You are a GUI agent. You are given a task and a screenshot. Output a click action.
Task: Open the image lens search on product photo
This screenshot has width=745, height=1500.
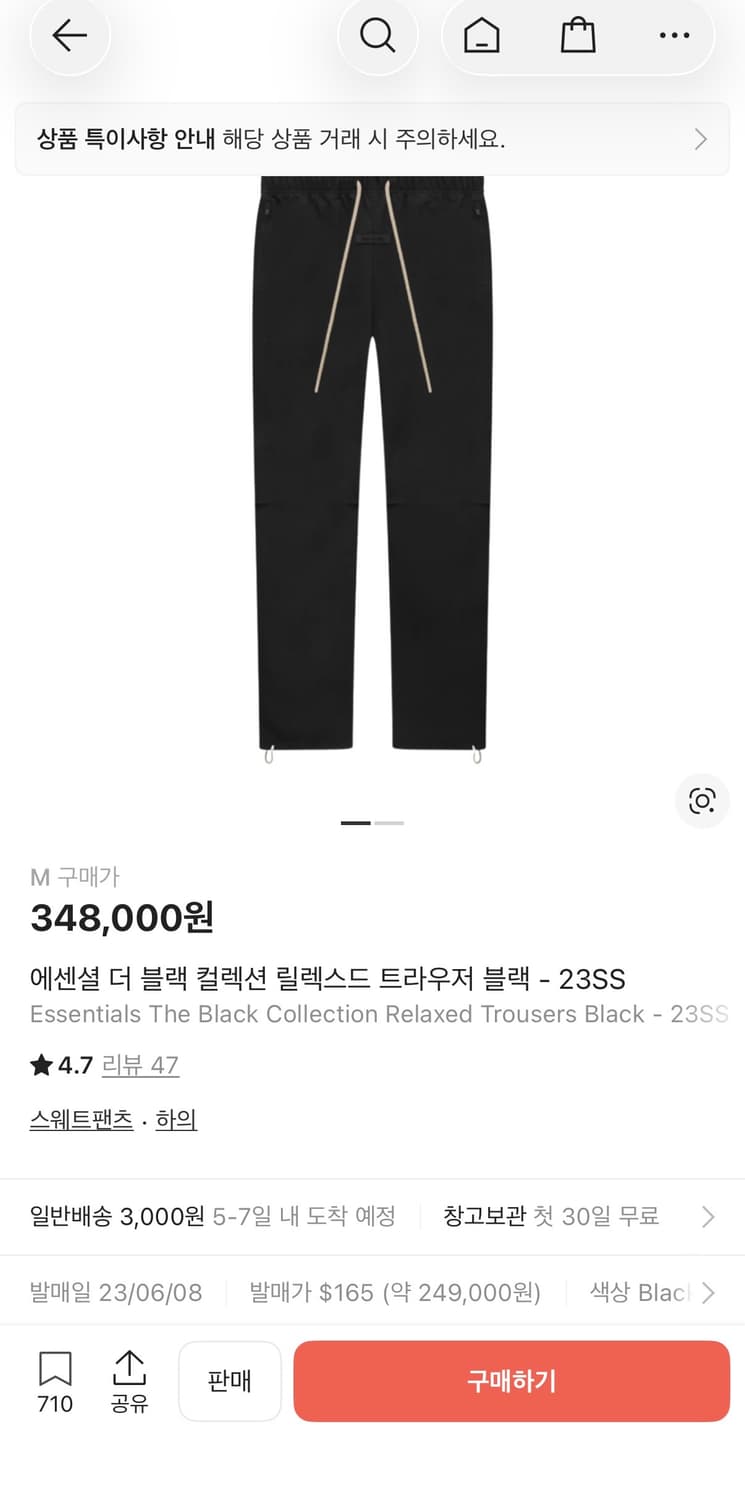(x=702, y=801)
